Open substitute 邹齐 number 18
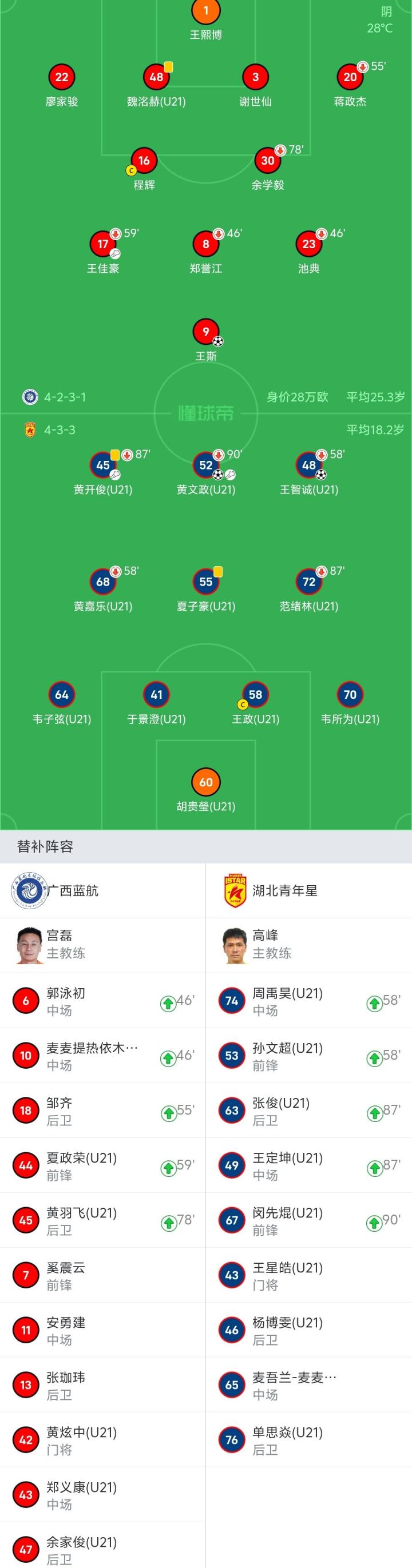The image size is (412, 1568). [102, 1111]
